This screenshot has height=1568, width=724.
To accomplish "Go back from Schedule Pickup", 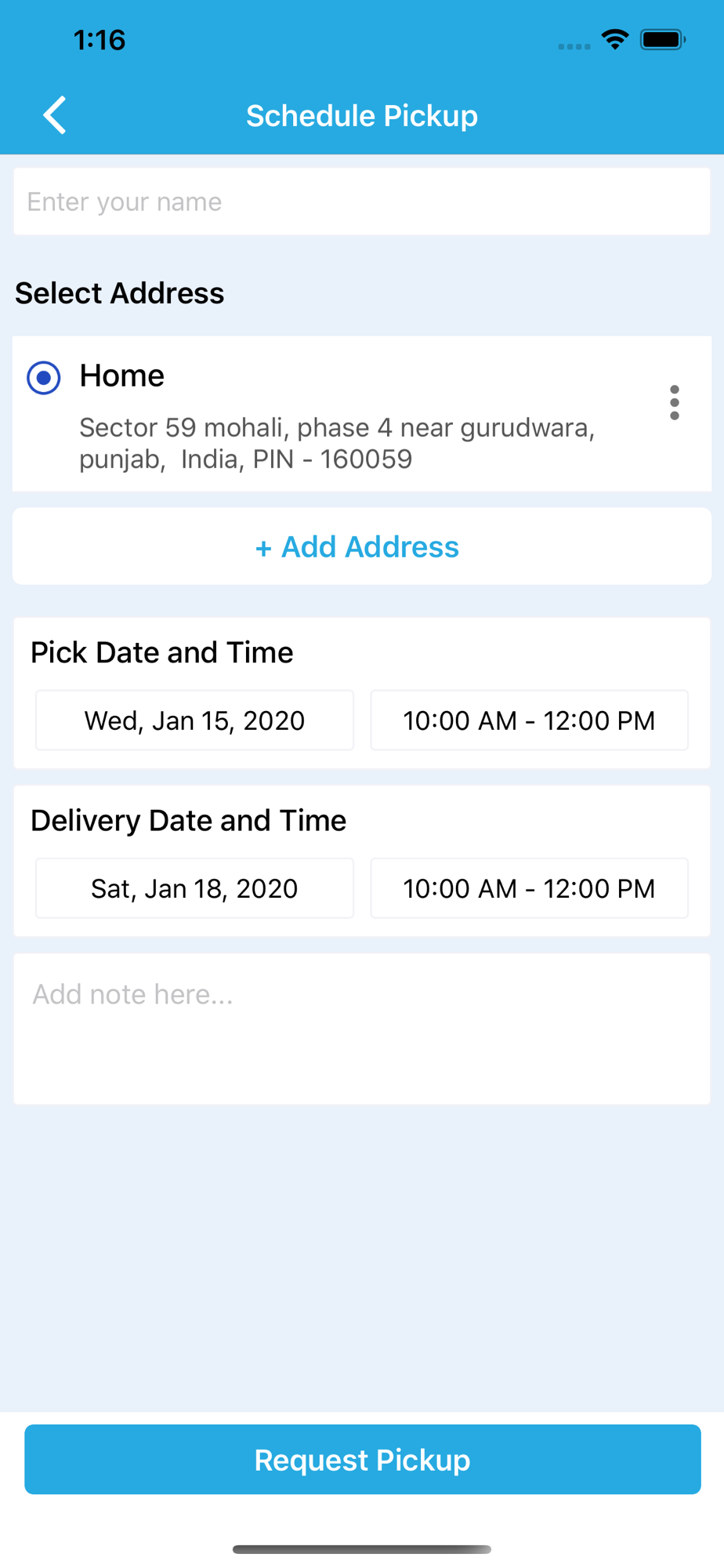I will click(x=55, y=116).
